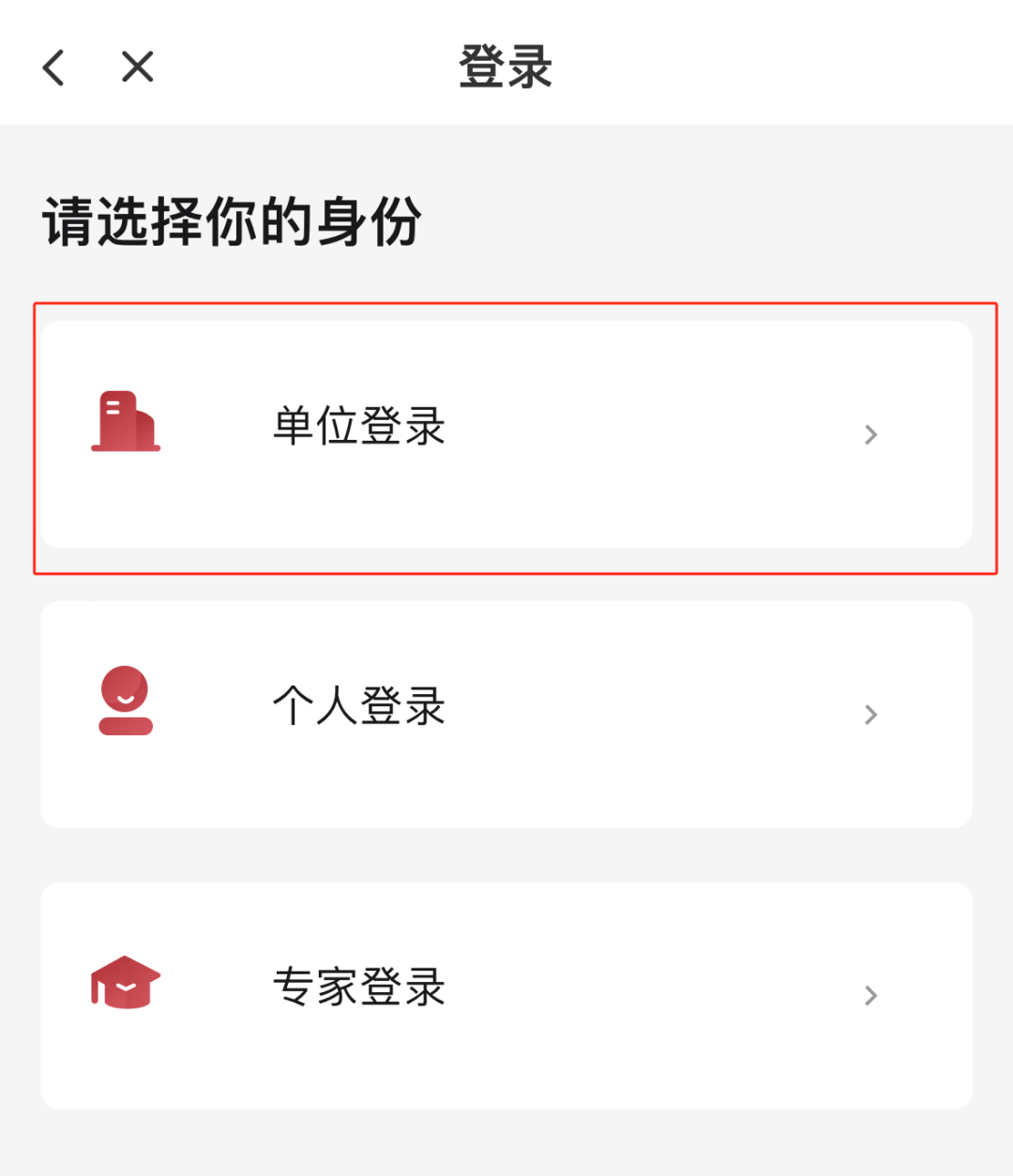Select 单位登录 (organization login)
The height and width of the screenshot is (1176, 1013).
506,434
